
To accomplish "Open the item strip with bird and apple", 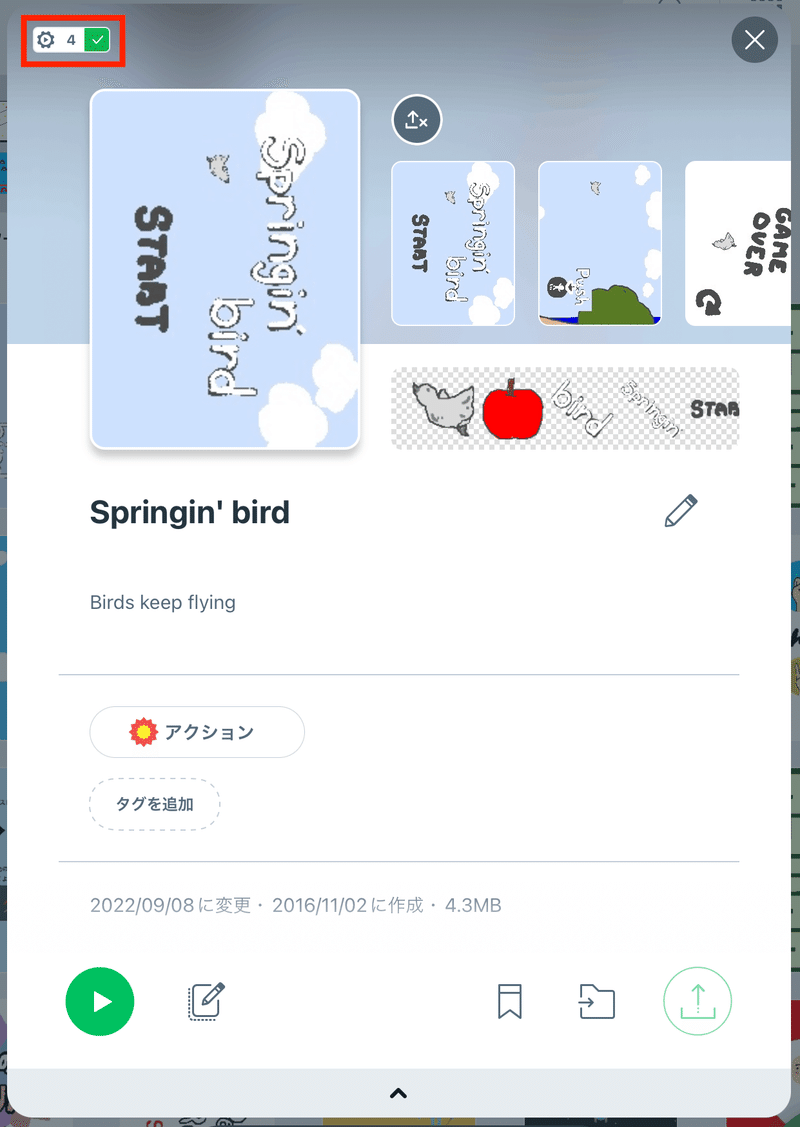I will pos(565,409).
